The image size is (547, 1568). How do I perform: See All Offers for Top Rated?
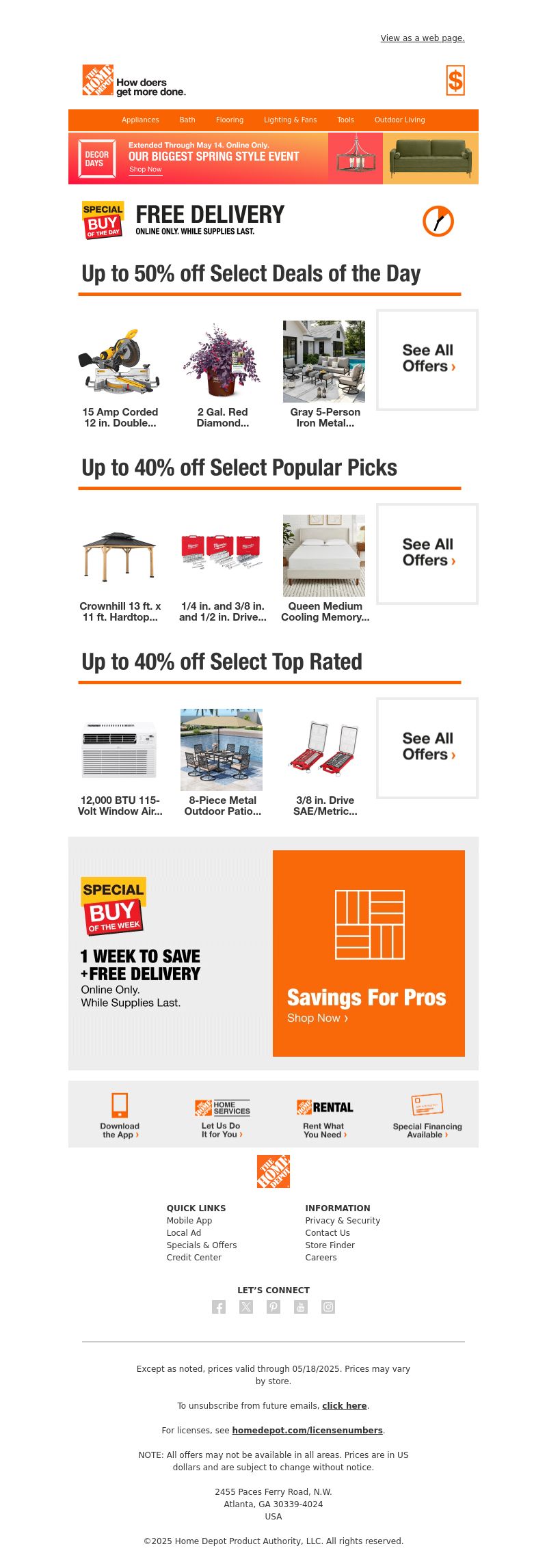427,748
